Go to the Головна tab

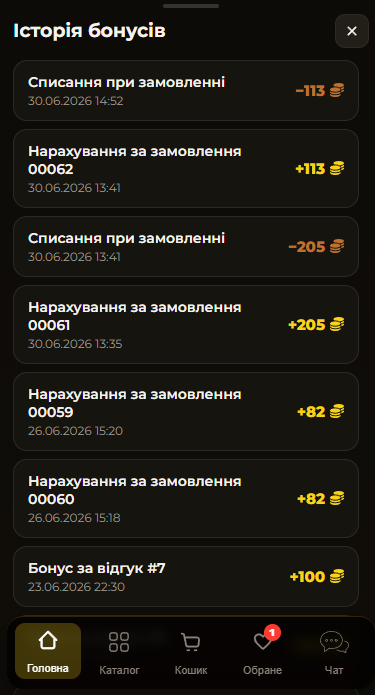point(48,651)
